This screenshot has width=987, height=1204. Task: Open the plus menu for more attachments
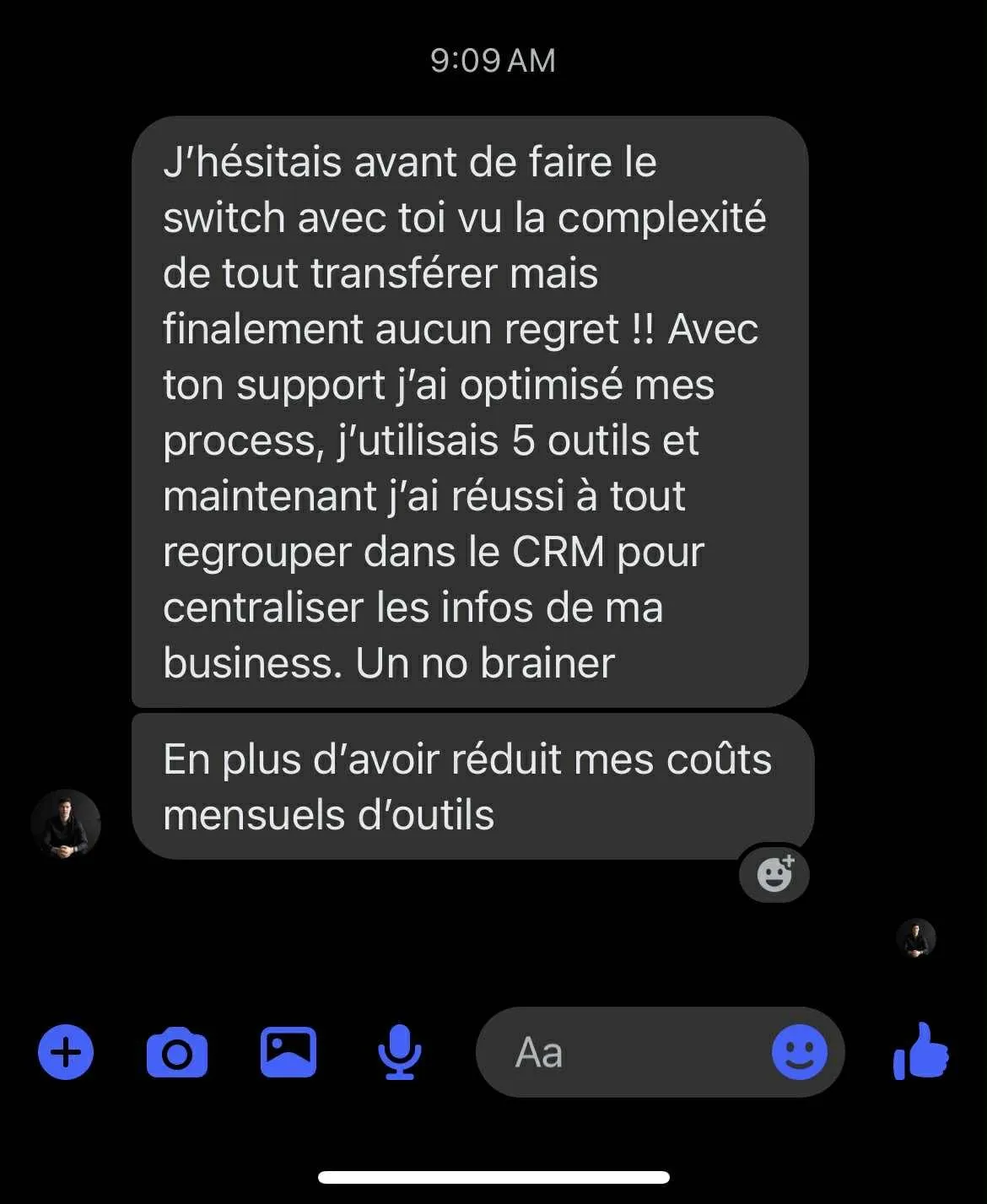tap(66, 1052)
